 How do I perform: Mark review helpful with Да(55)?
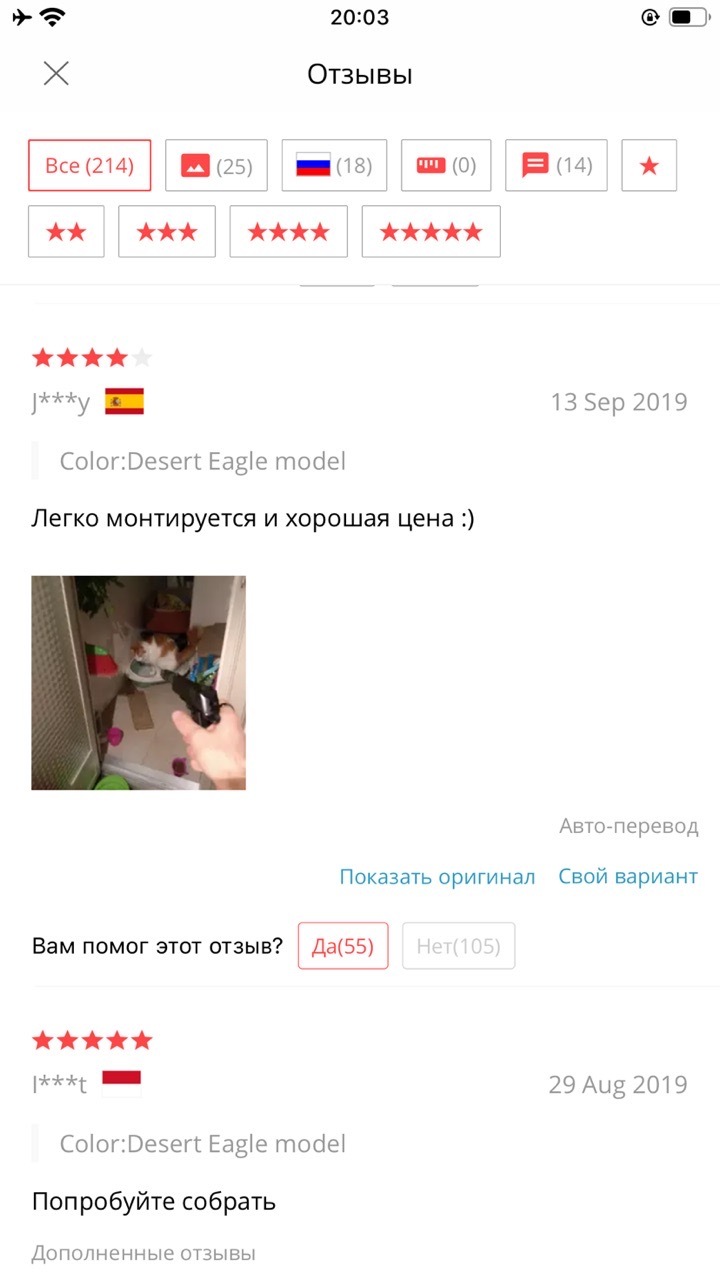pyautogui.click(x=343, y=946)
